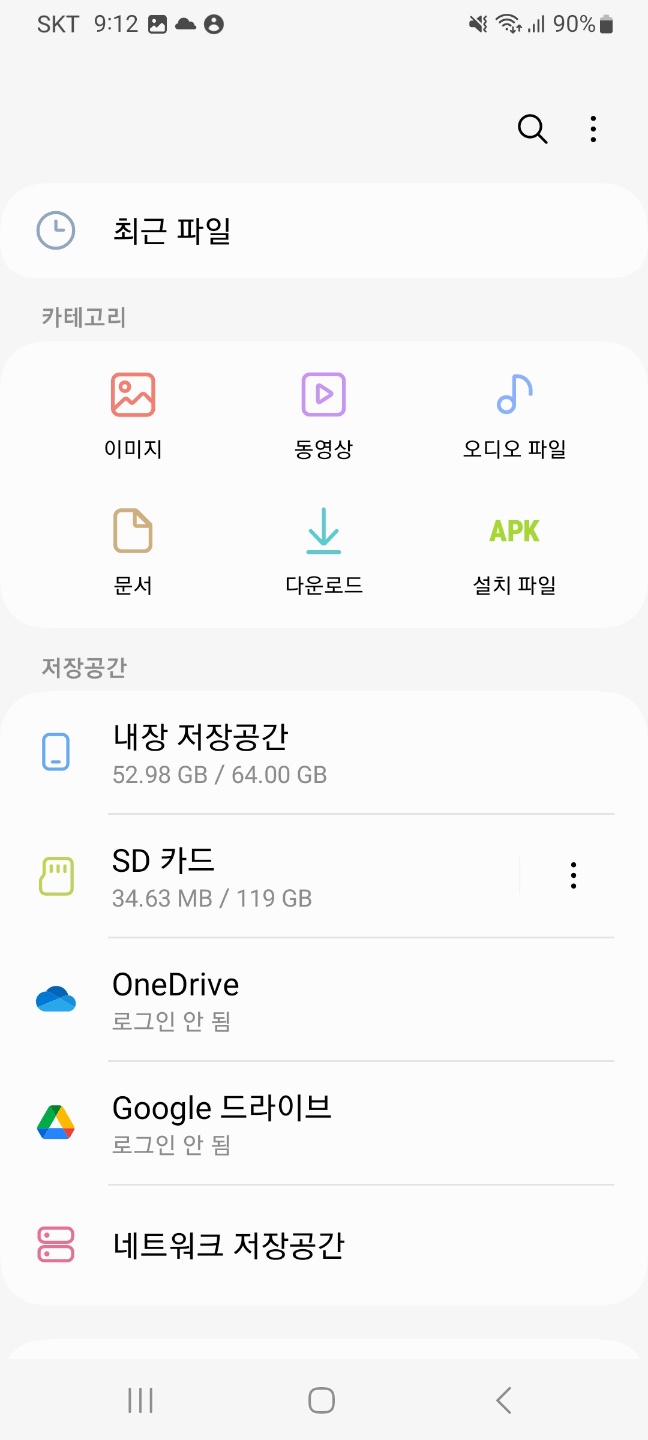The image size is (648, 1440).
Task: View 설치 파일 APK files
Action: tap(514, 552)
